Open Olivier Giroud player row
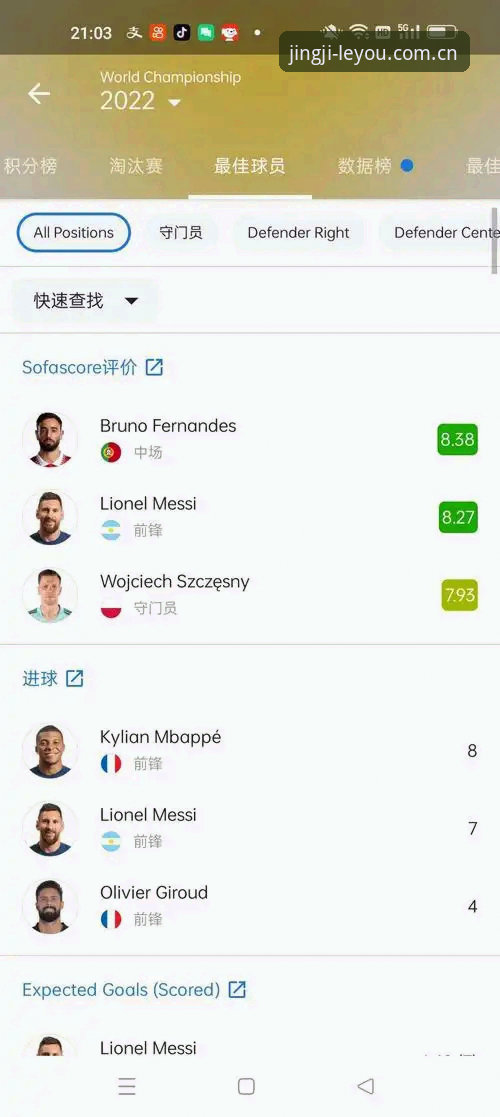Viewport: 500px width, 1117px height. click(x=250, y=906)
